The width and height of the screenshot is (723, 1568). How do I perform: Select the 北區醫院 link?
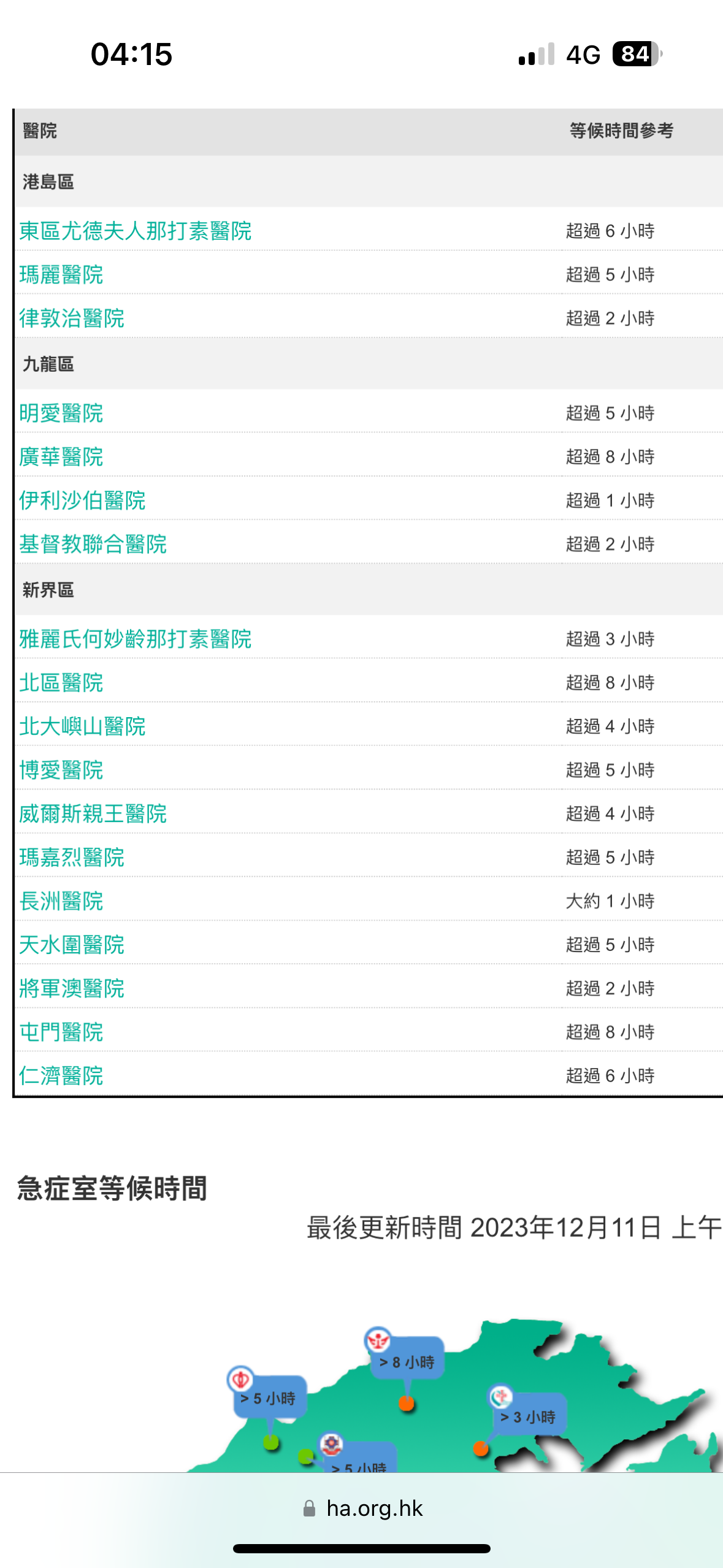tap(61, 683)
